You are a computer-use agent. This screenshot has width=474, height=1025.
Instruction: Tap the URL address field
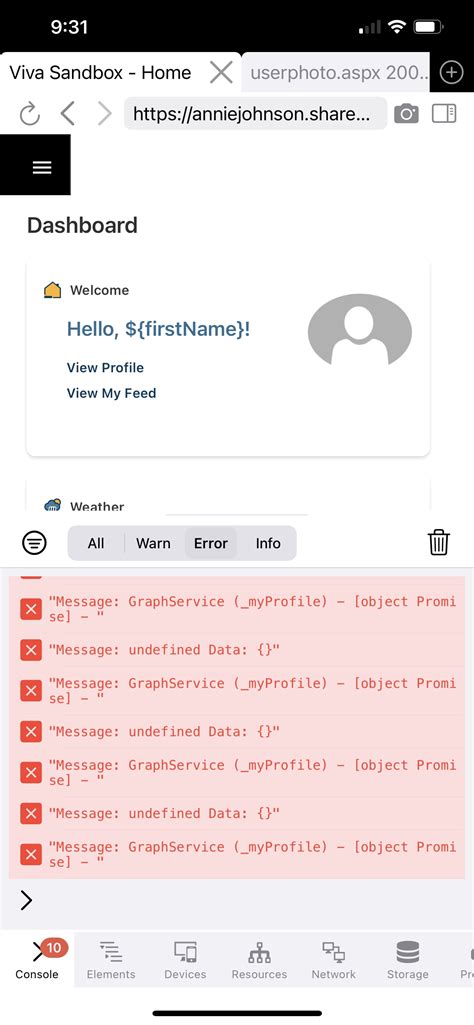(x=255, y=114)
